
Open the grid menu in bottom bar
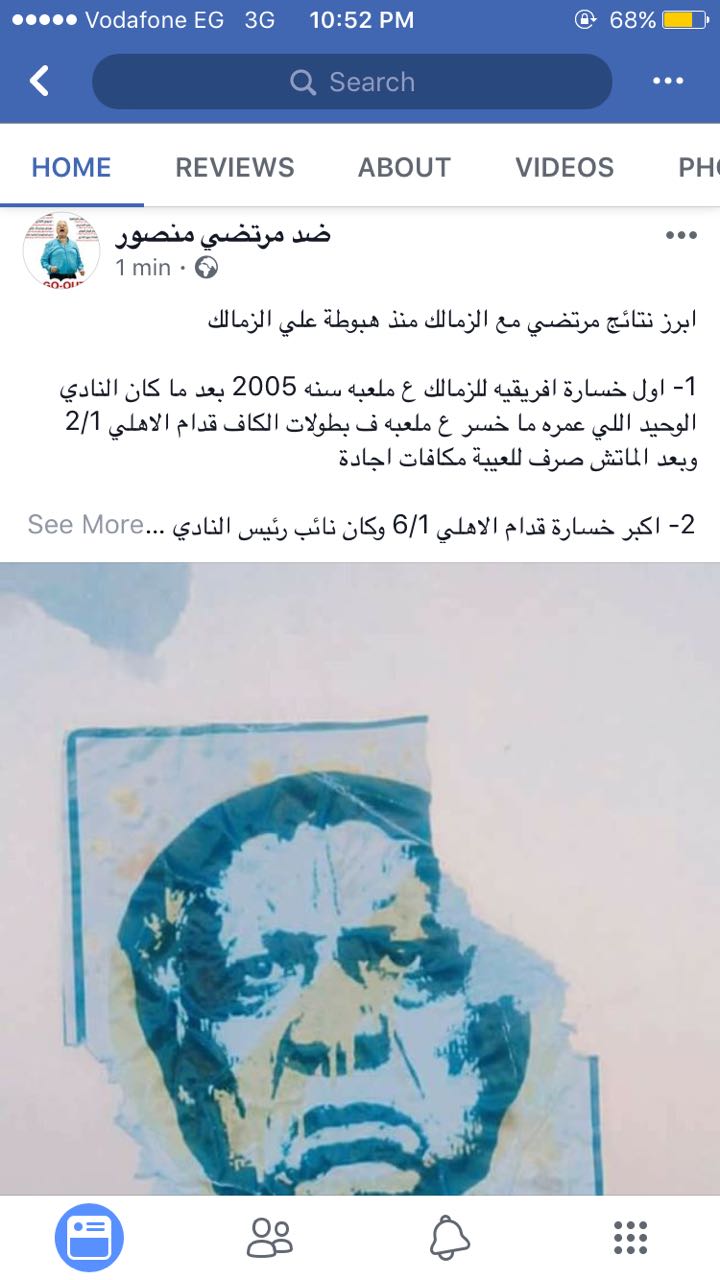click(630, 1238)
